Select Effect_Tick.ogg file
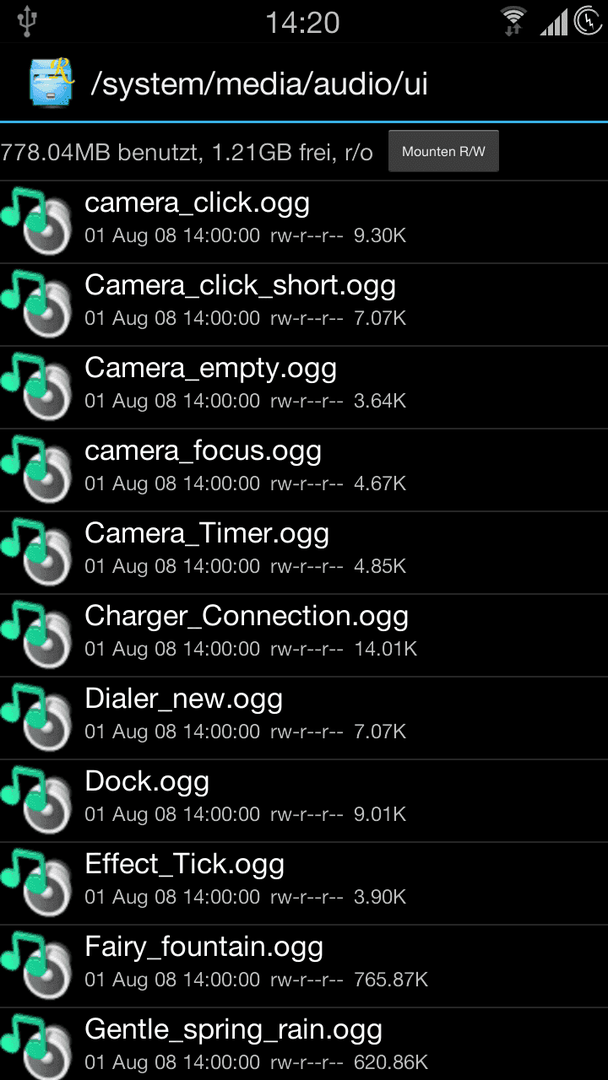This screenshot has height=1080, width=608. pyautogui.click(x=304, y=883)
